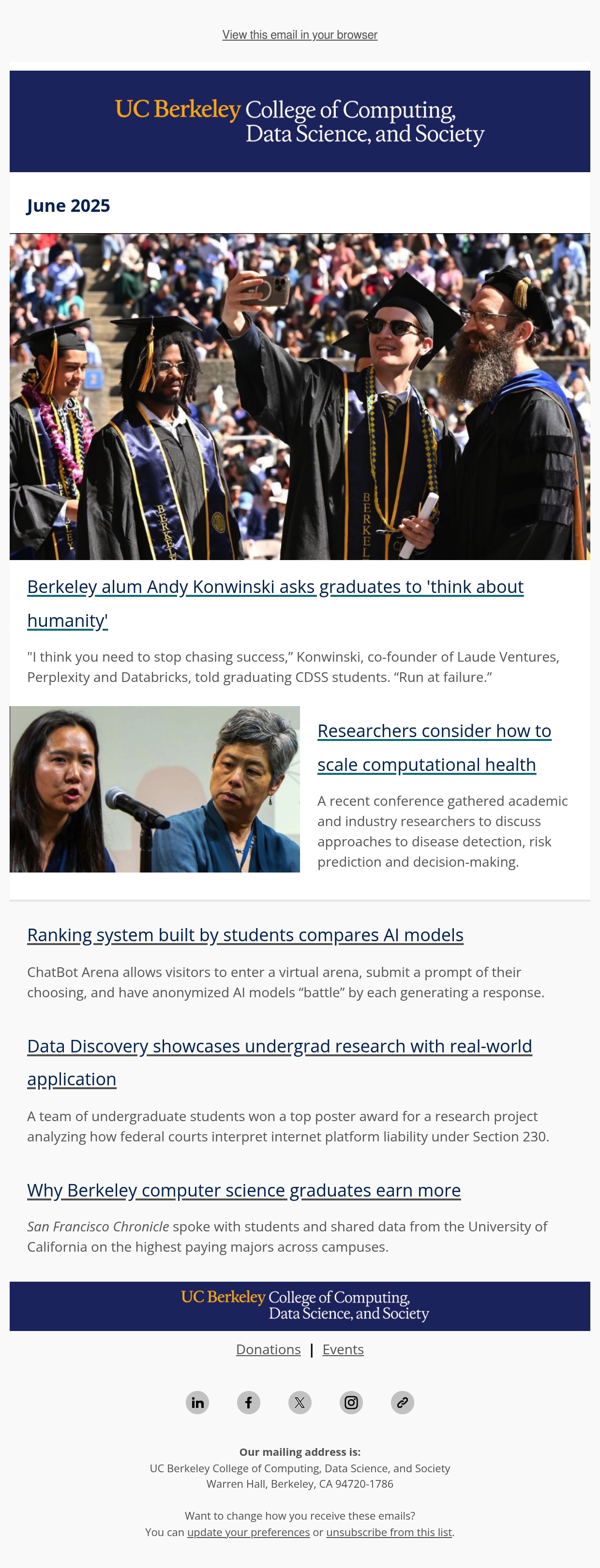Read the AI models ranking system article

pos(245,934)
